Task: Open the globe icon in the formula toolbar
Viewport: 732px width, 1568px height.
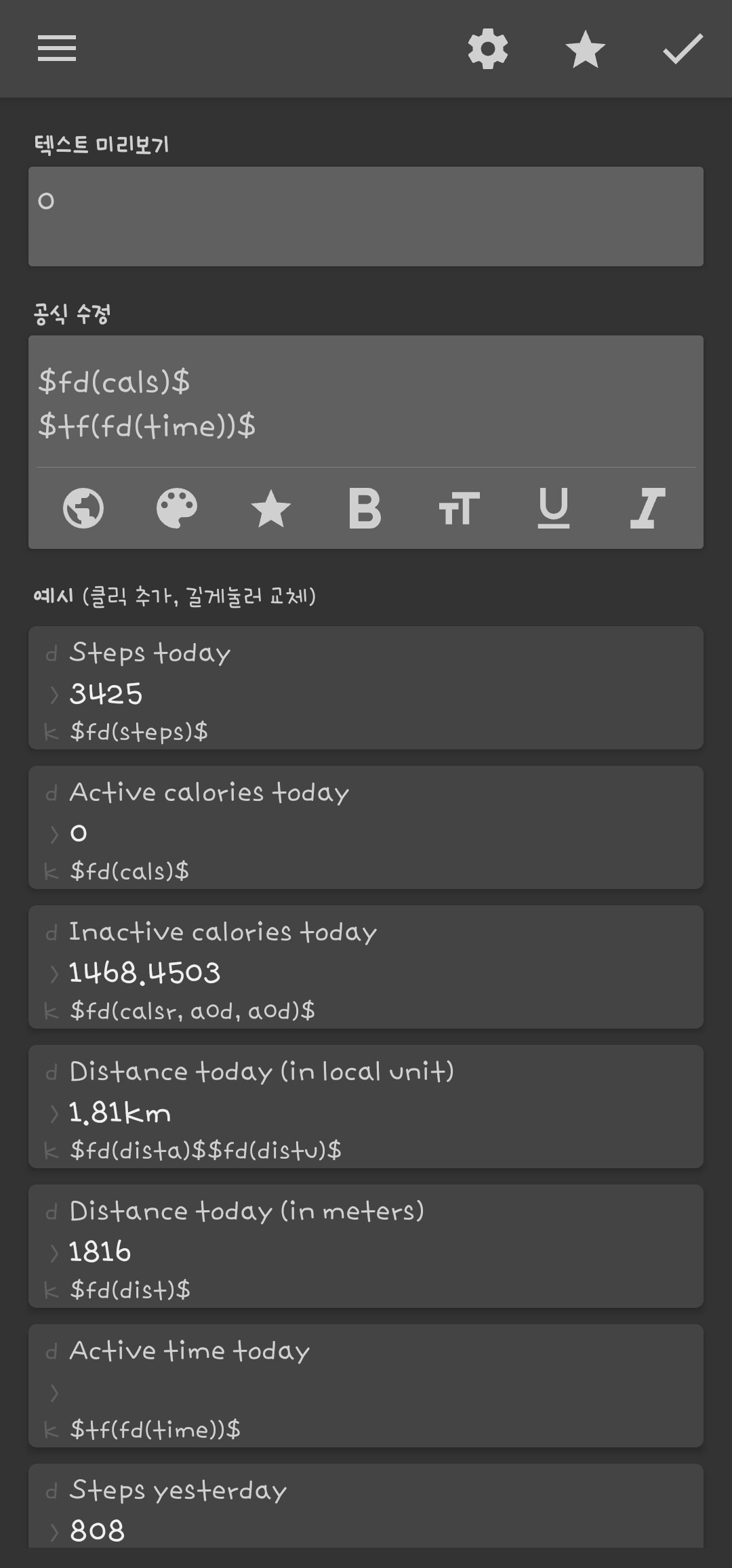Action: tap(83, 508)
